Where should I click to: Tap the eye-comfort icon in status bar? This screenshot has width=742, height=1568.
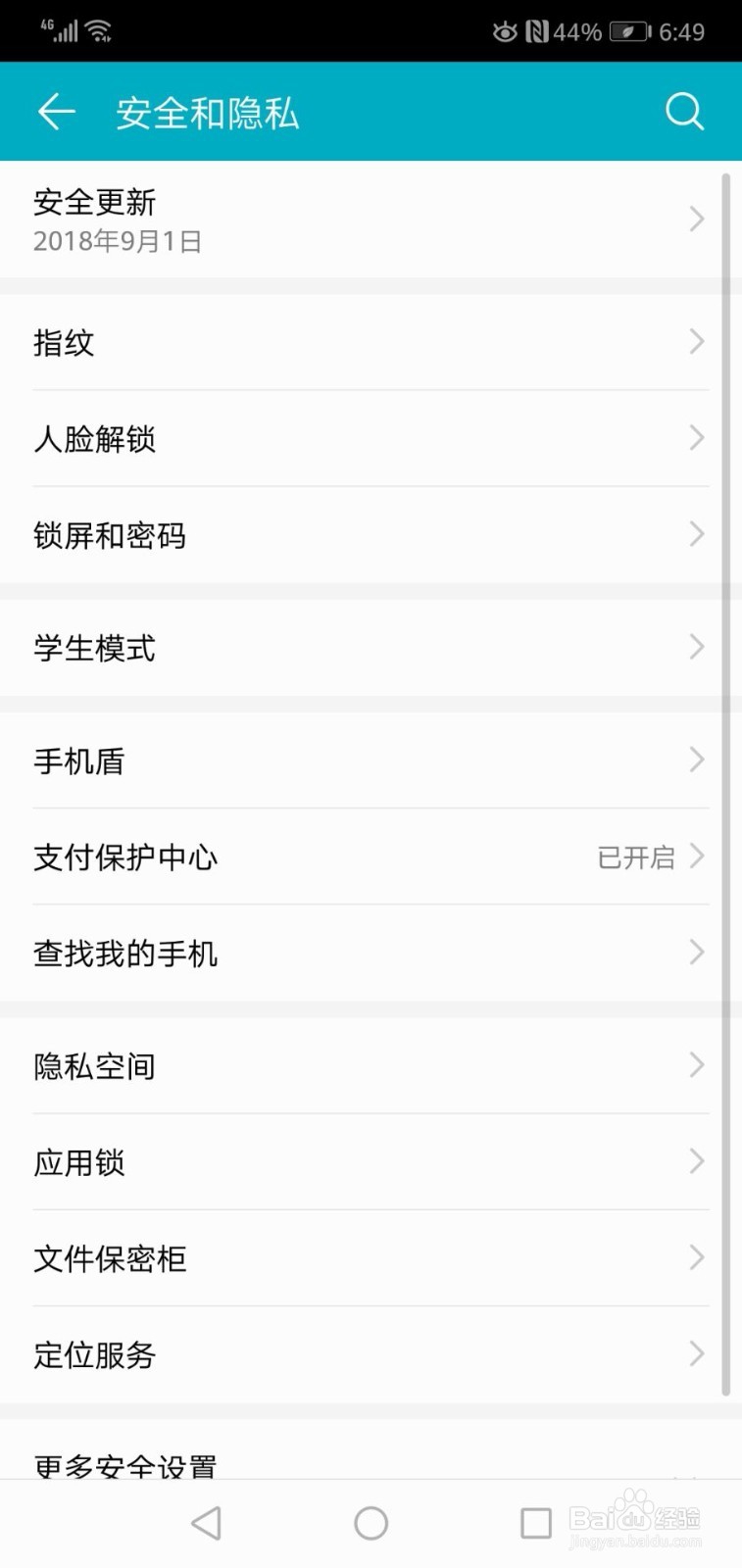[x=503, y=31]
